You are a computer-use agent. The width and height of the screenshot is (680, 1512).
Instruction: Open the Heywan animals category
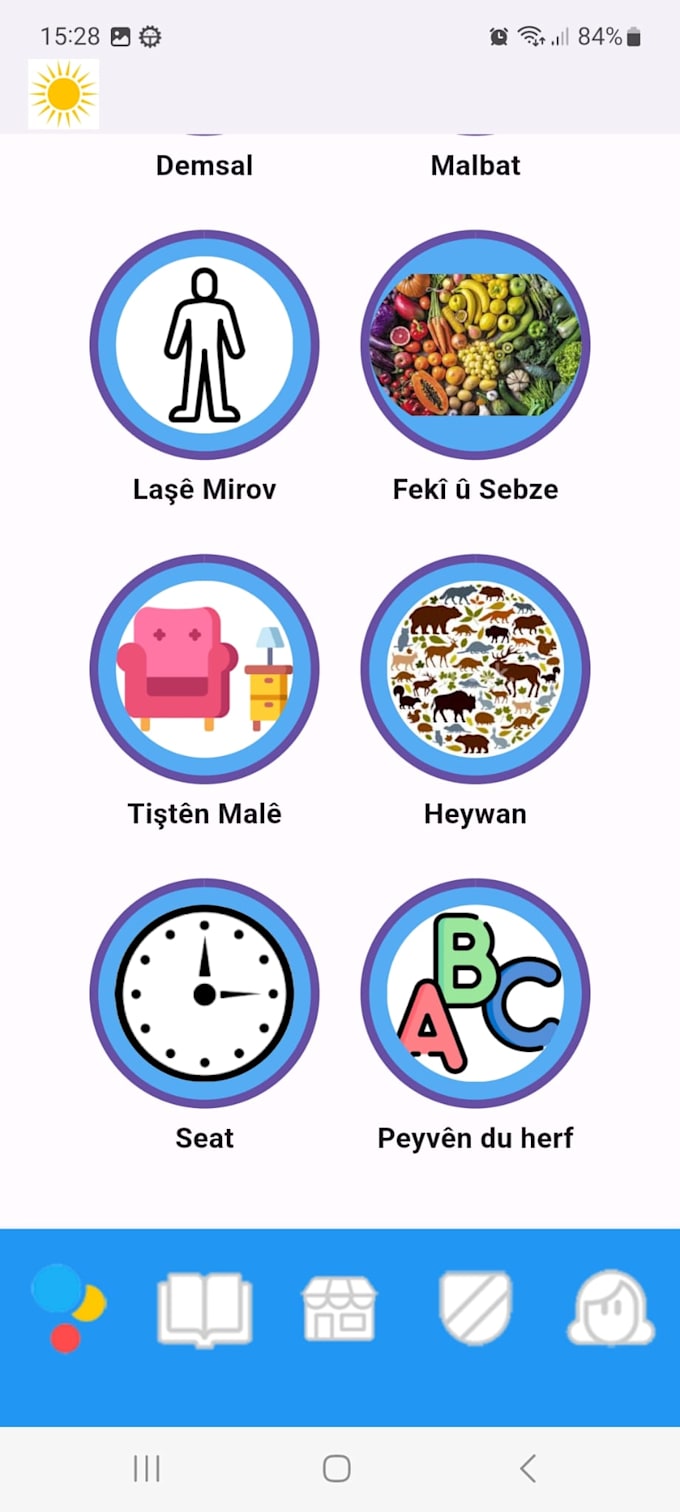click(x=475, y=669)
